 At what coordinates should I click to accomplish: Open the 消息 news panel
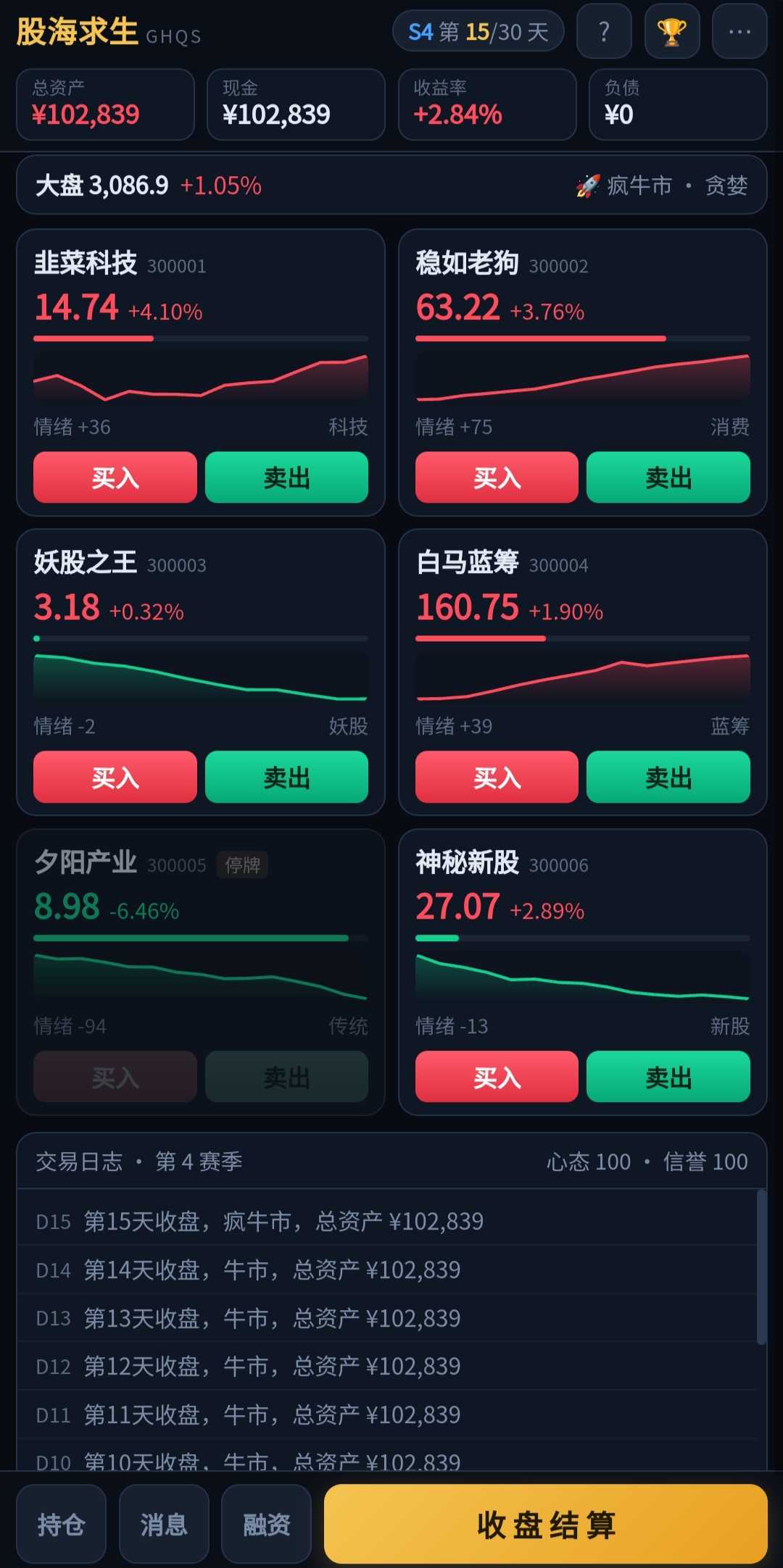(x=164, y=1524)
